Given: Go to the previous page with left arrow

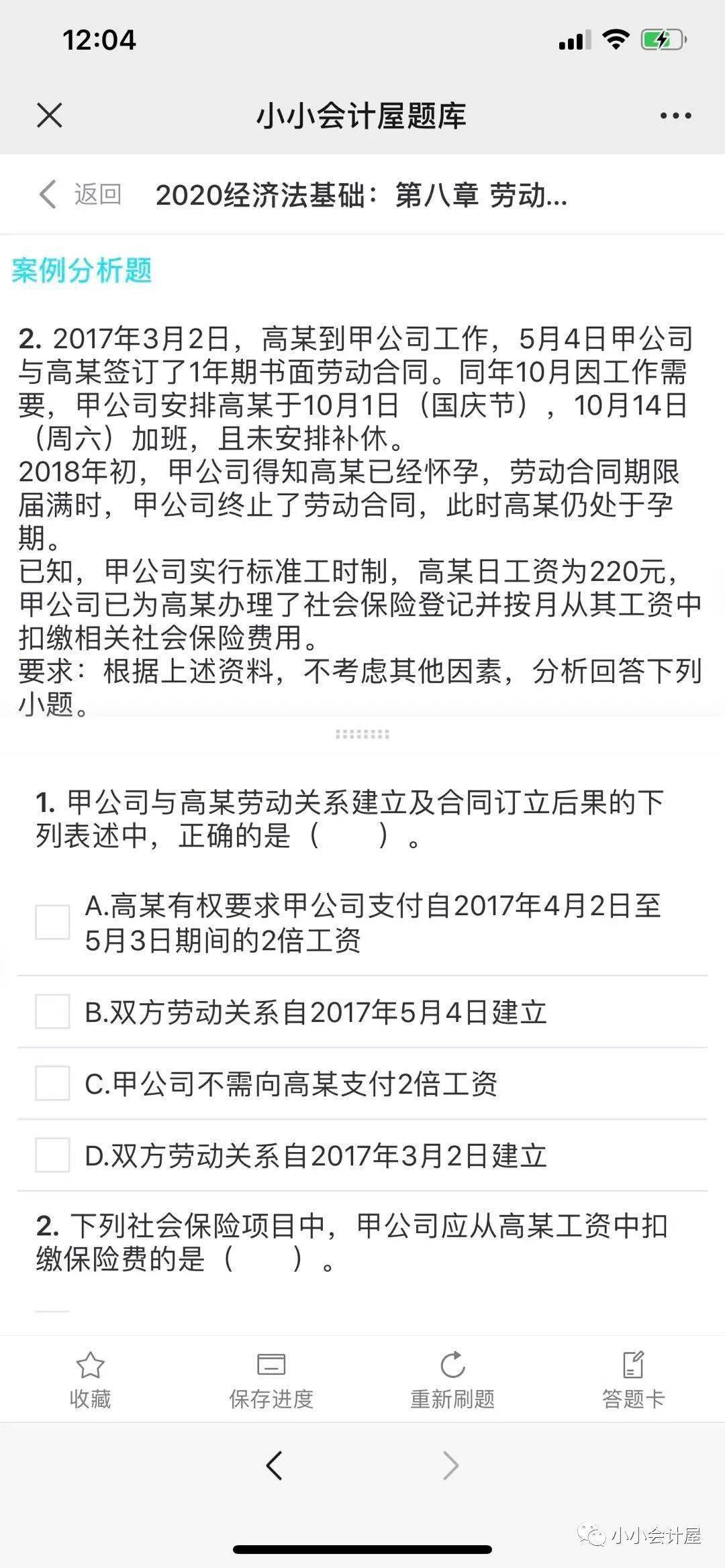Looking at the screenshot, I should 274,1465.
